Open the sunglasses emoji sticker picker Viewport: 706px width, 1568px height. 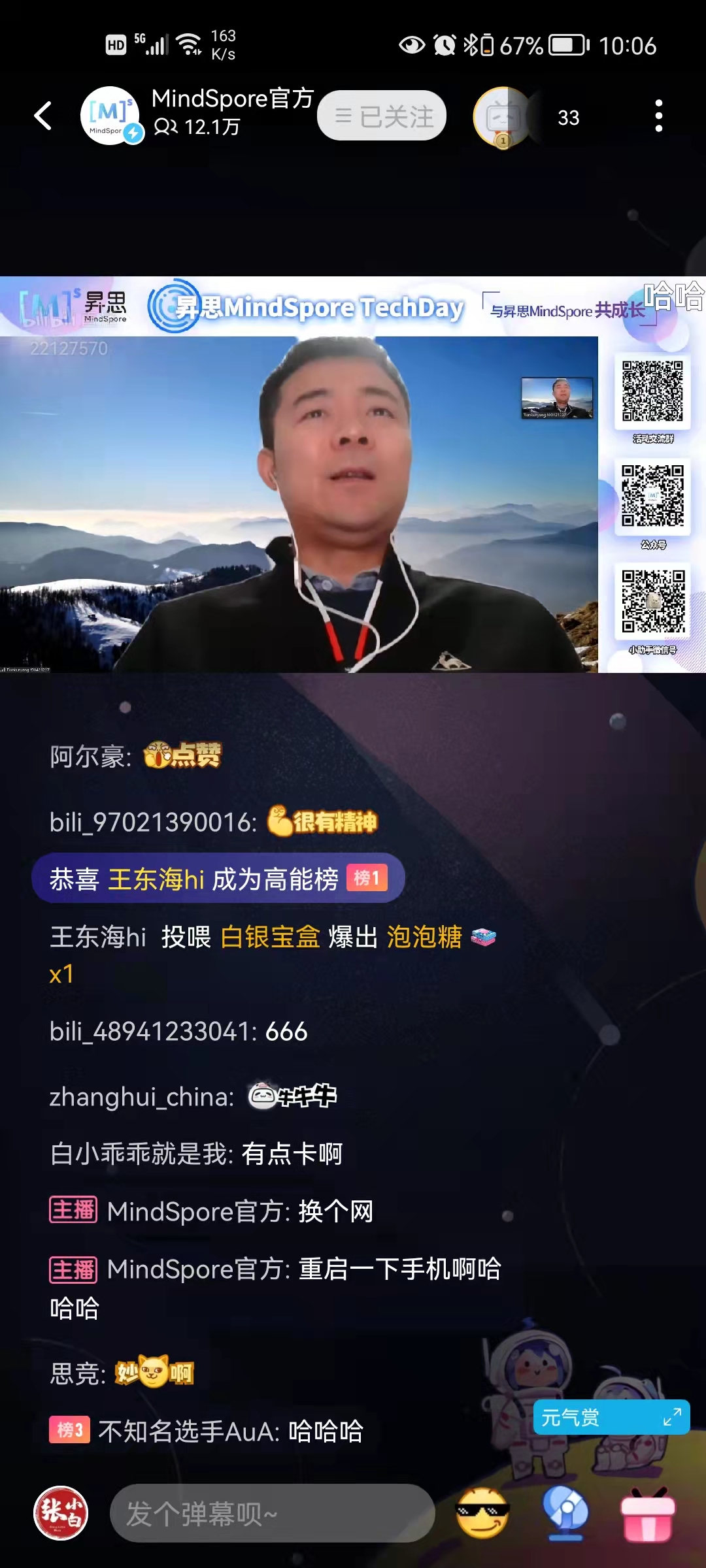coord(482,1513)
